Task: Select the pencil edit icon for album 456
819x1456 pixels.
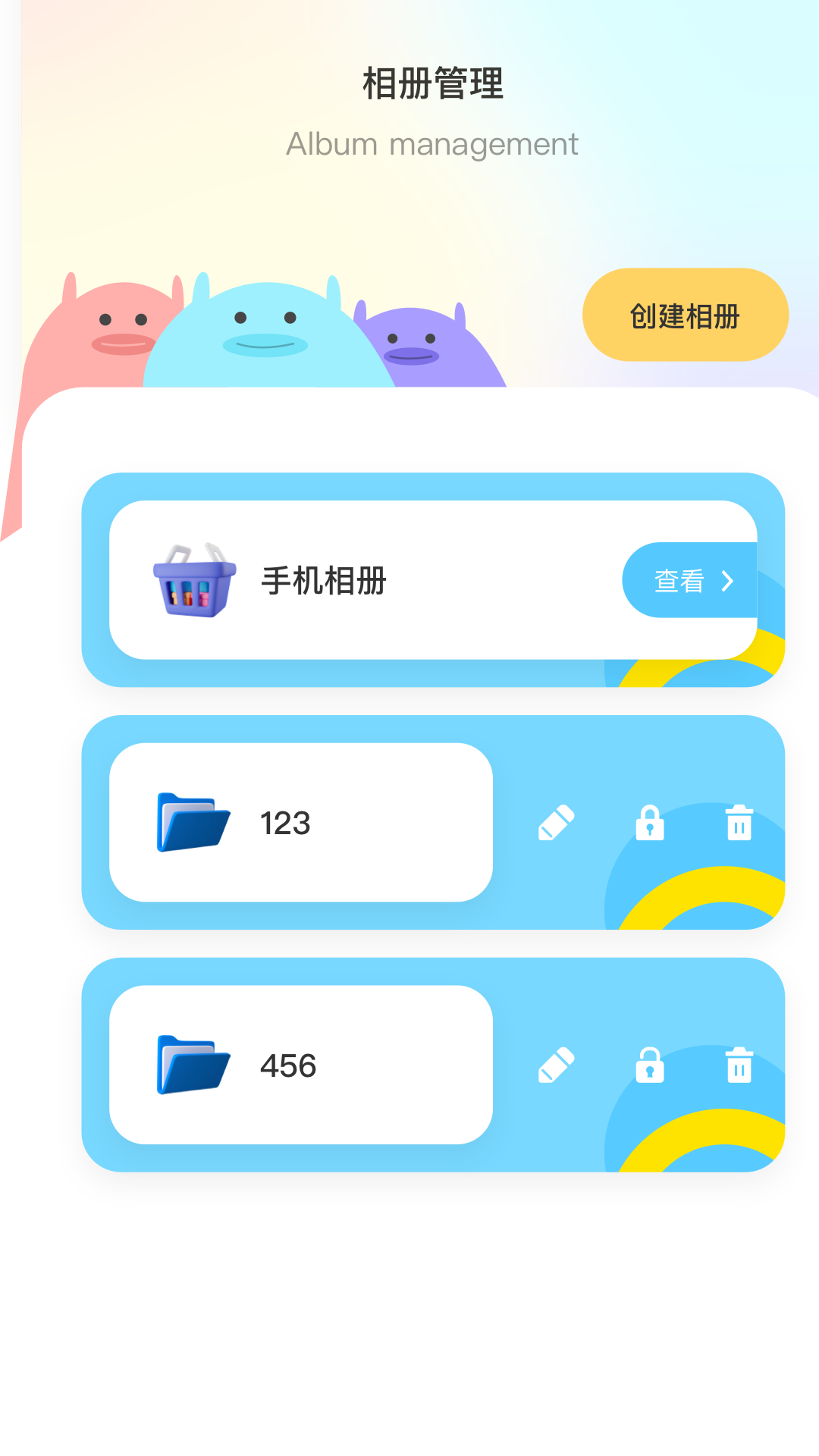Action: point(557,1065)
